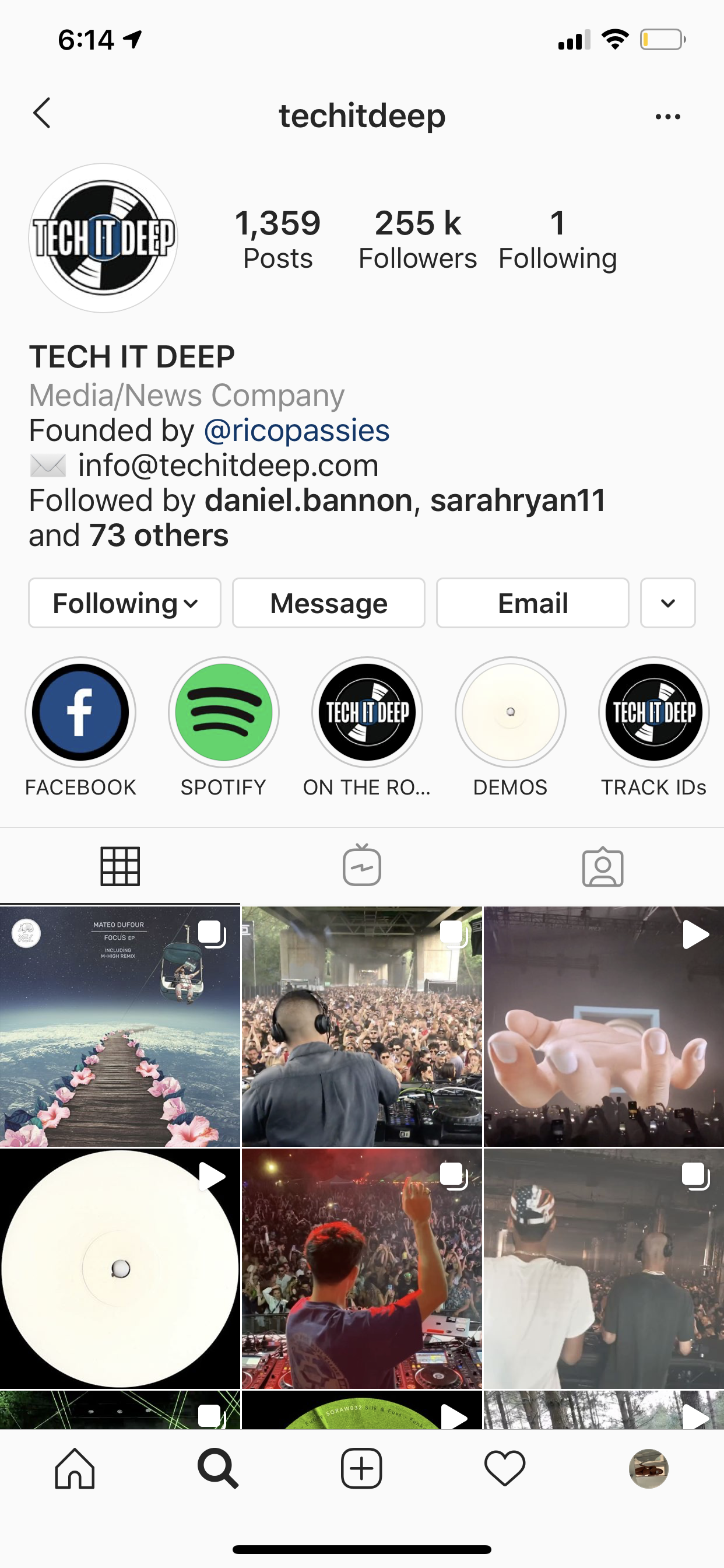Open the activity heart tab
Image resolution: width=724 pixels, height=1568 pixels.
[x=505, y=1468]
